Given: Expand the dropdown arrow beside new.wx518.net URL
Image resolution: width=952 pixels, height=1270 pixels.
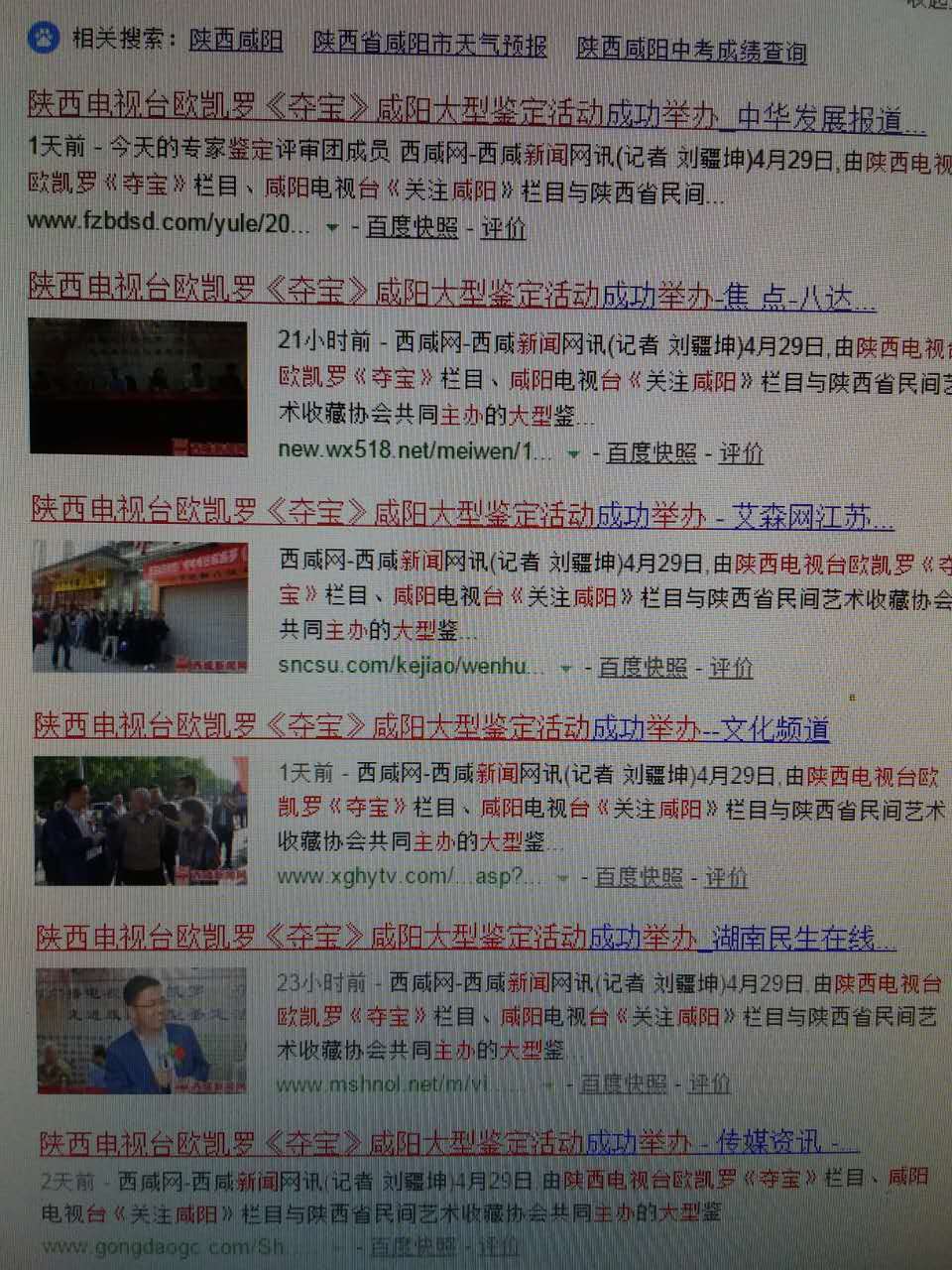Looking at the screenshot, I should 573,453.
